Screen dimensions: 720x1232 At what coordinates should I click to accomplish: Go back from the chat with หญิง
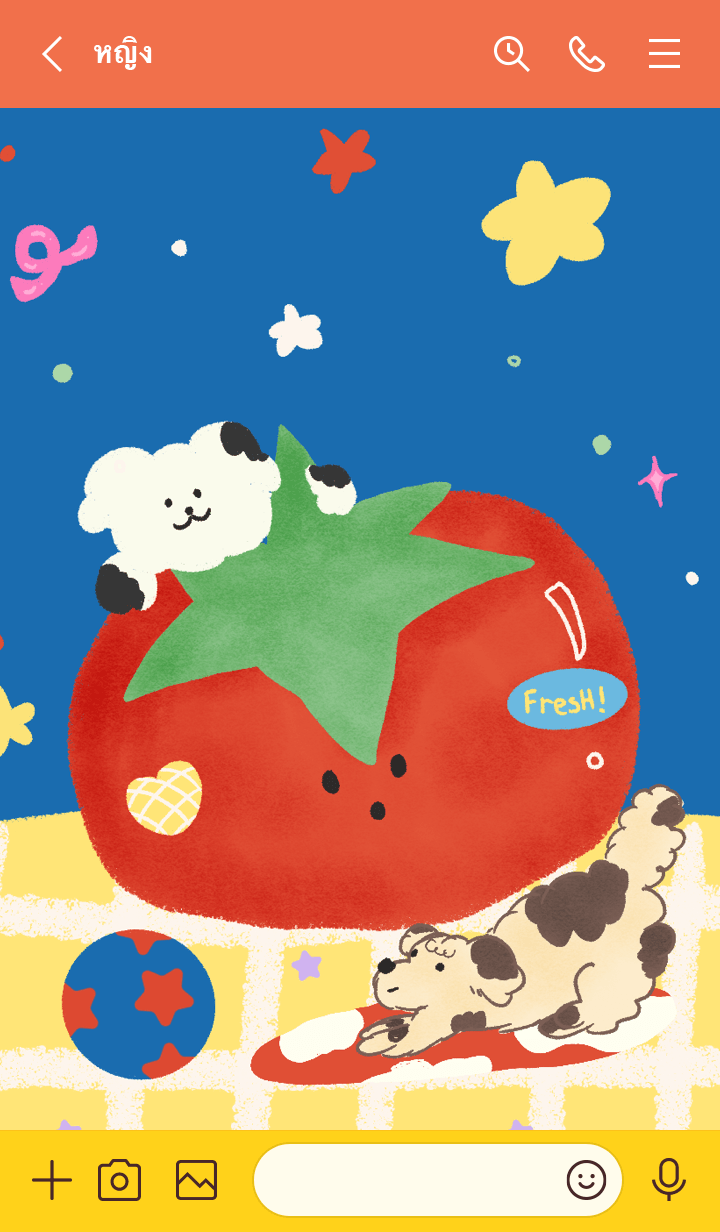tap(52, 54)
